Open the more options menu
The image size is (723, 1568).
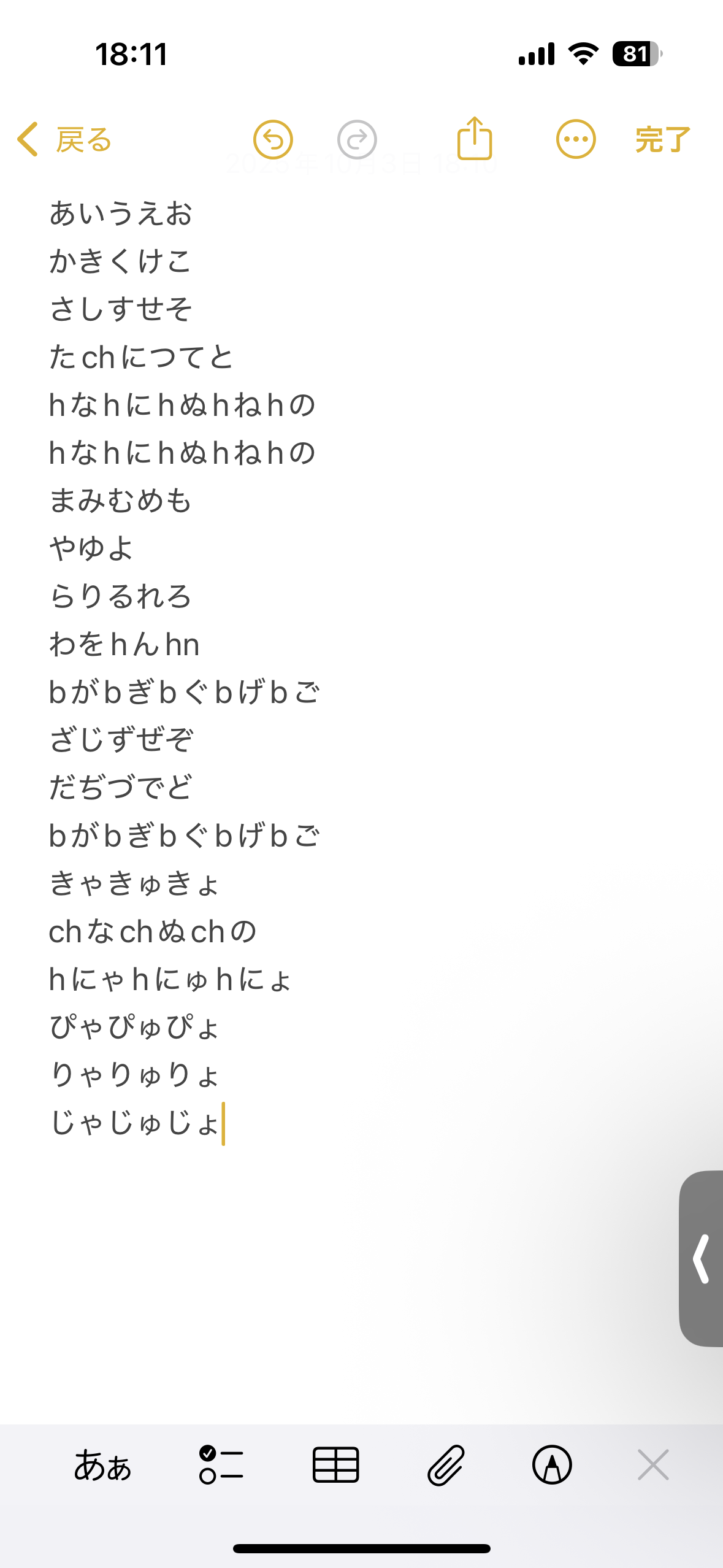pos(575,140)
